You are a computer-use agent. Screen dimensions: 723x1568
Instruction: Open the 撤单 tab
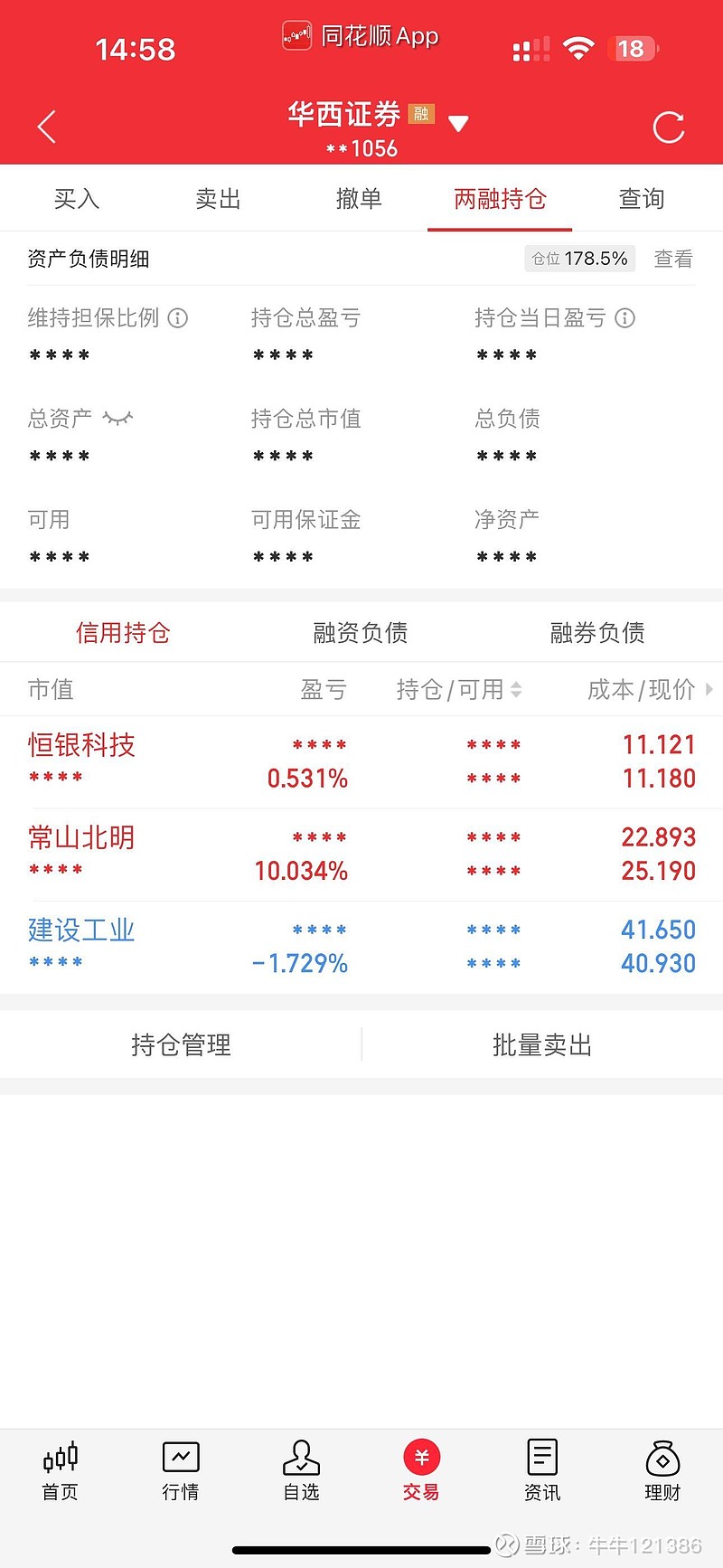pos(359,198)
